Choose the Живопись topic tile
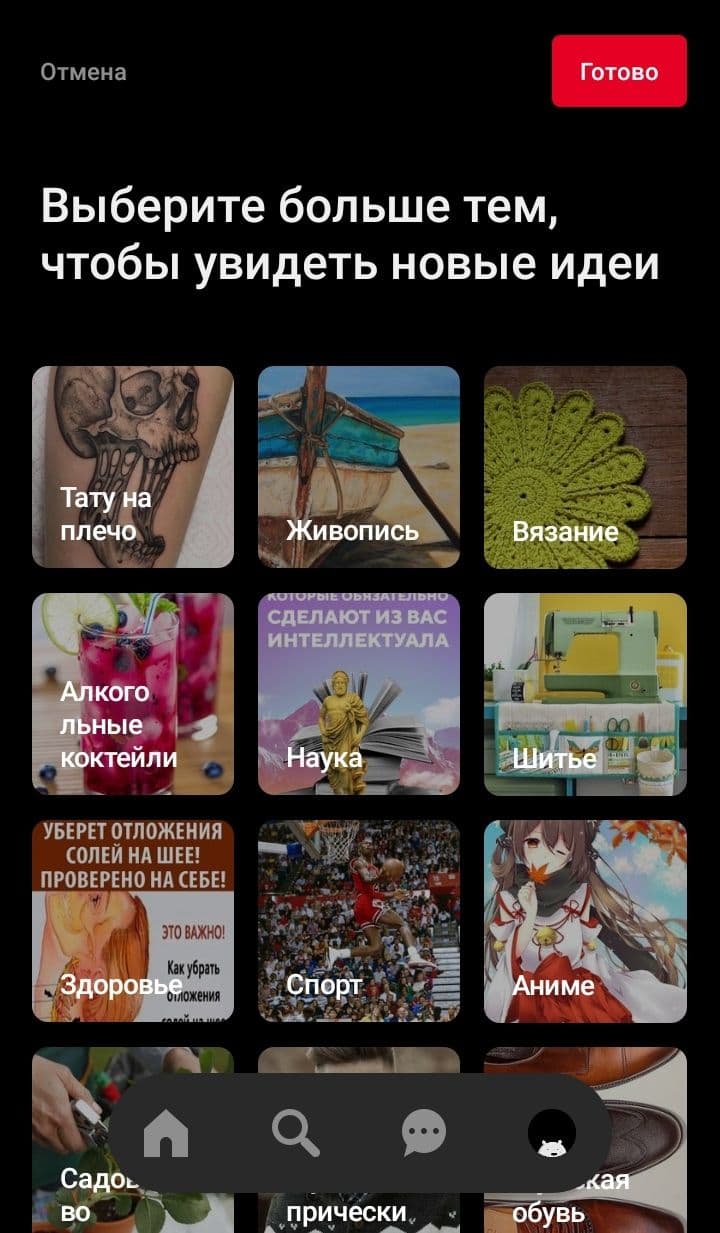720x1233 pixels. [x=359, y=467]
